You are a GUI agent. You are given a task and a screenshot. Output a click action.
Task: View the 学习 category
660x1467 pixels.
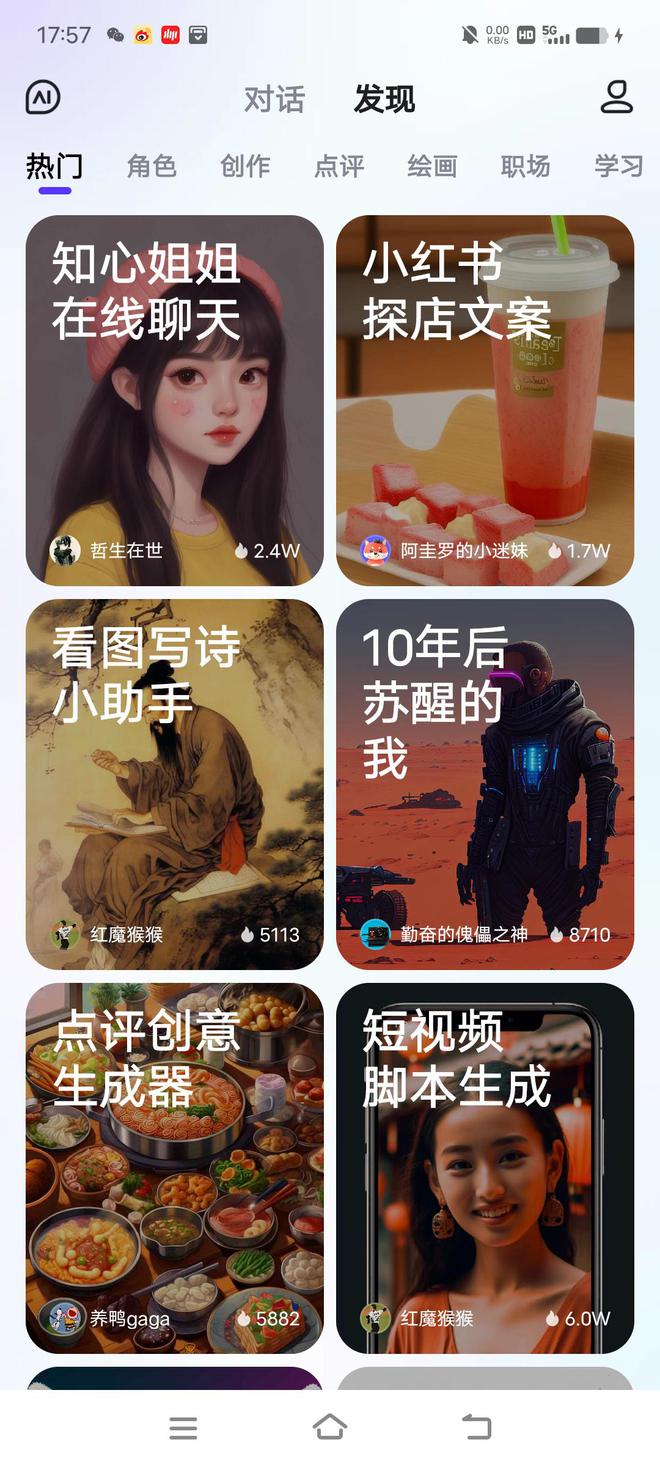(x=618, y=166)
